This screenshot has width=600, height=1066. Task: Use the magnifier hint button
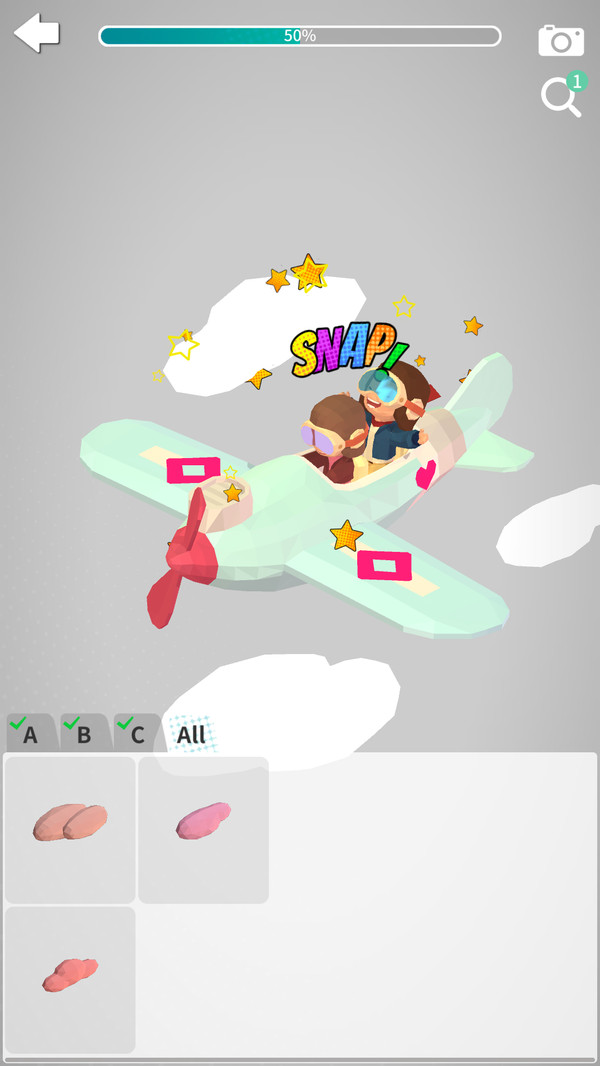click(560, 97)
